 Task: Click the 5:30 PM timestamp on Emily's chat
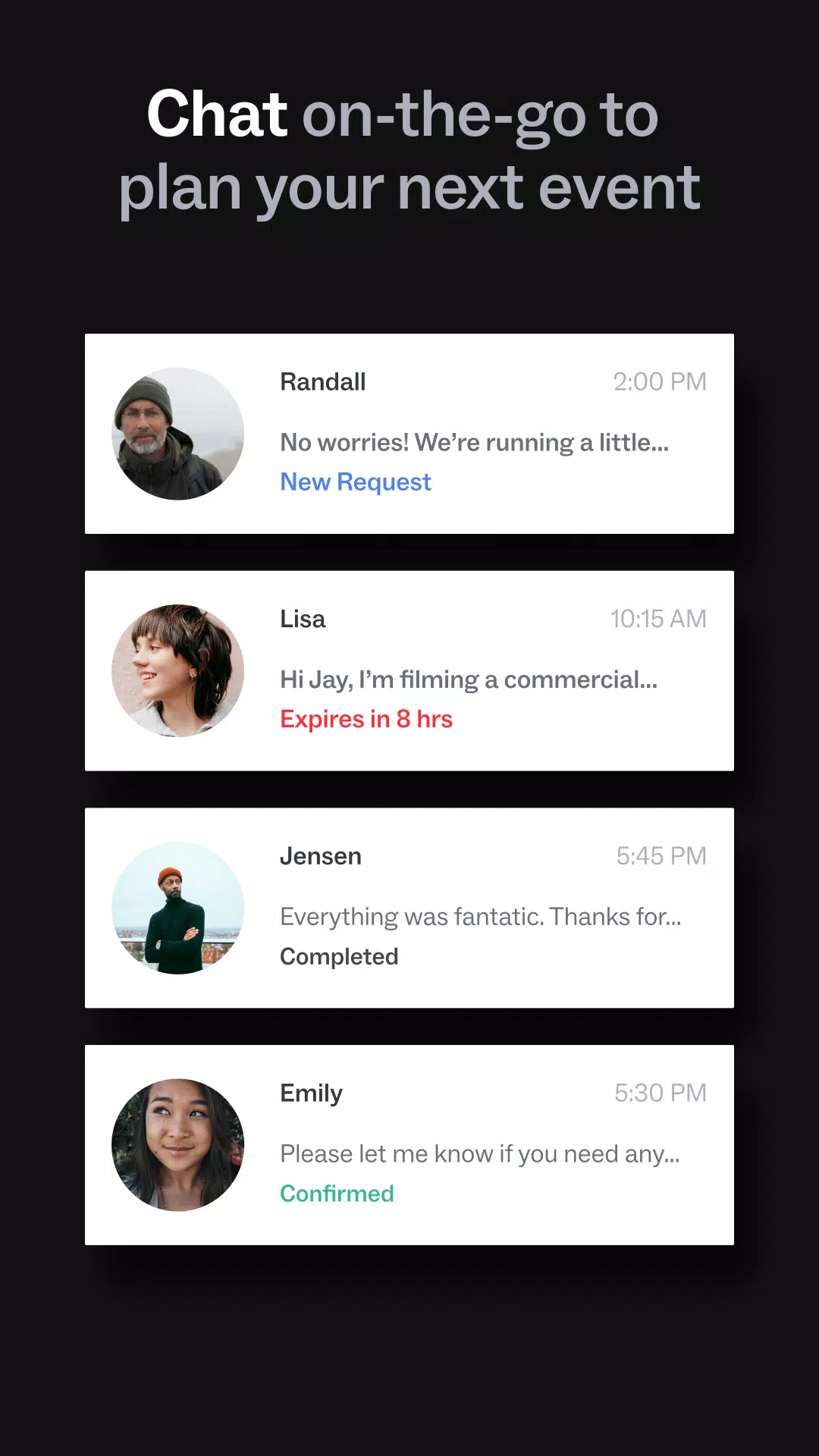point(661,1092)
